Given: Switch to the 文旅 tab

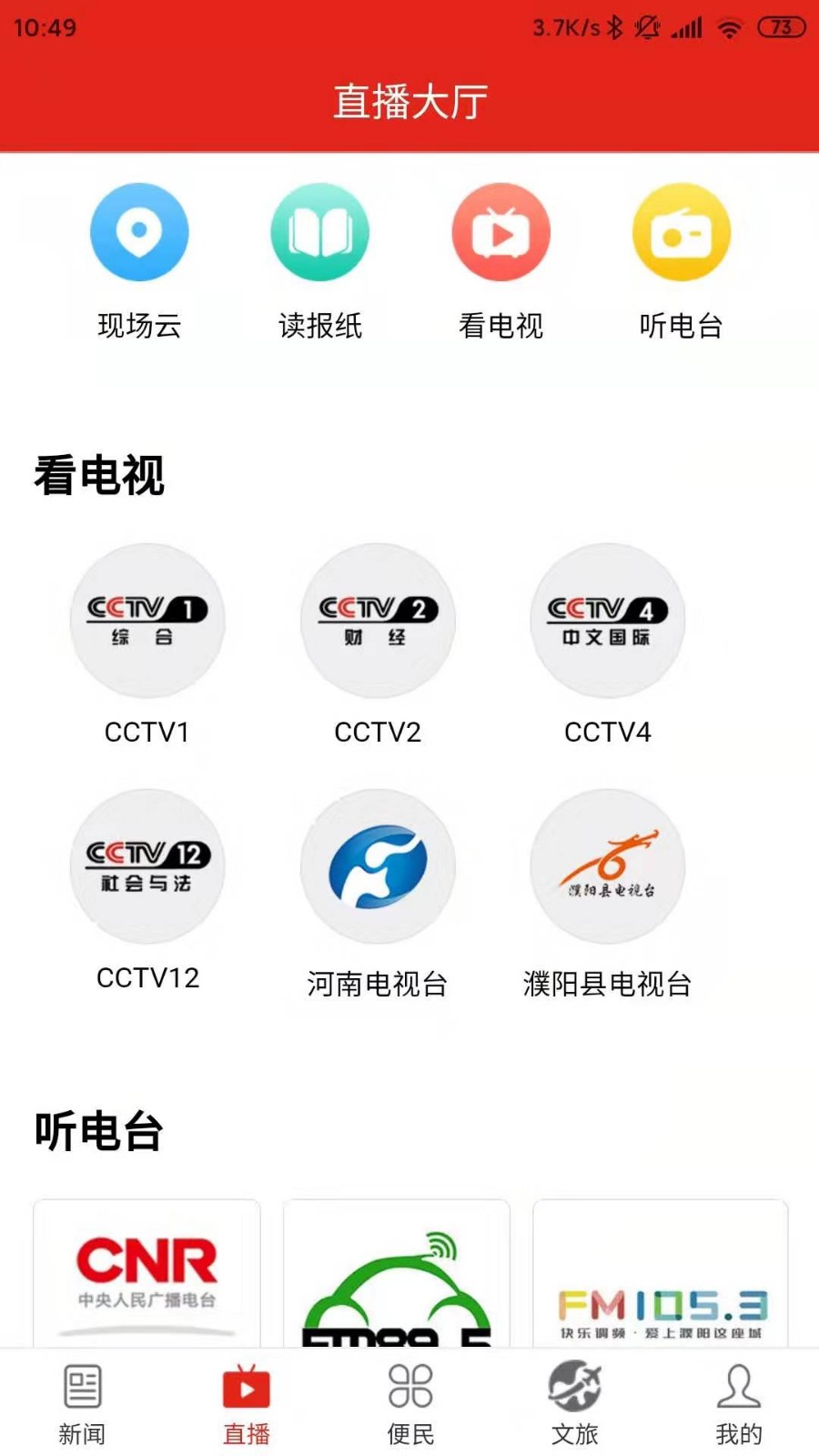Looking at the screenshot, I should click(x=574, y=1404).
